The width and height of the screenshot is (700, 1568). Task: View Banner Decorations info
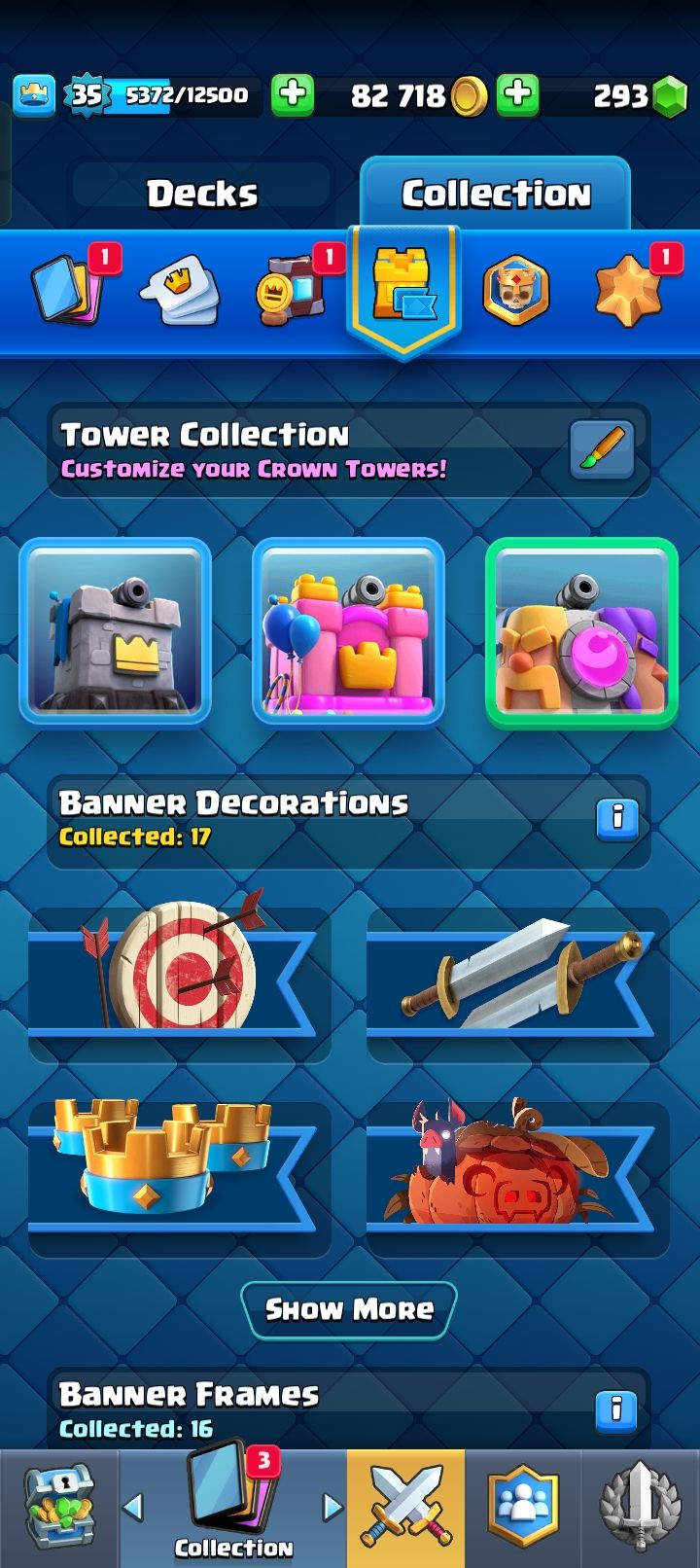616,817
